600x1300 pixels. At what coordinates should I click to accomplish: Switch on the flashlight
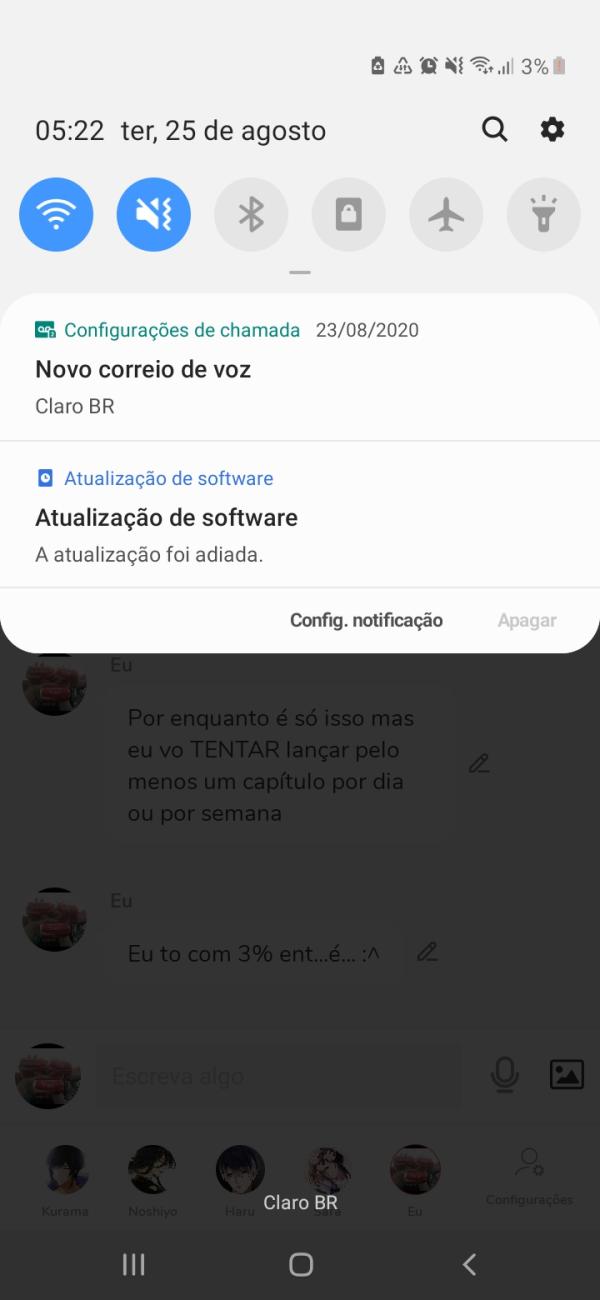543,214
